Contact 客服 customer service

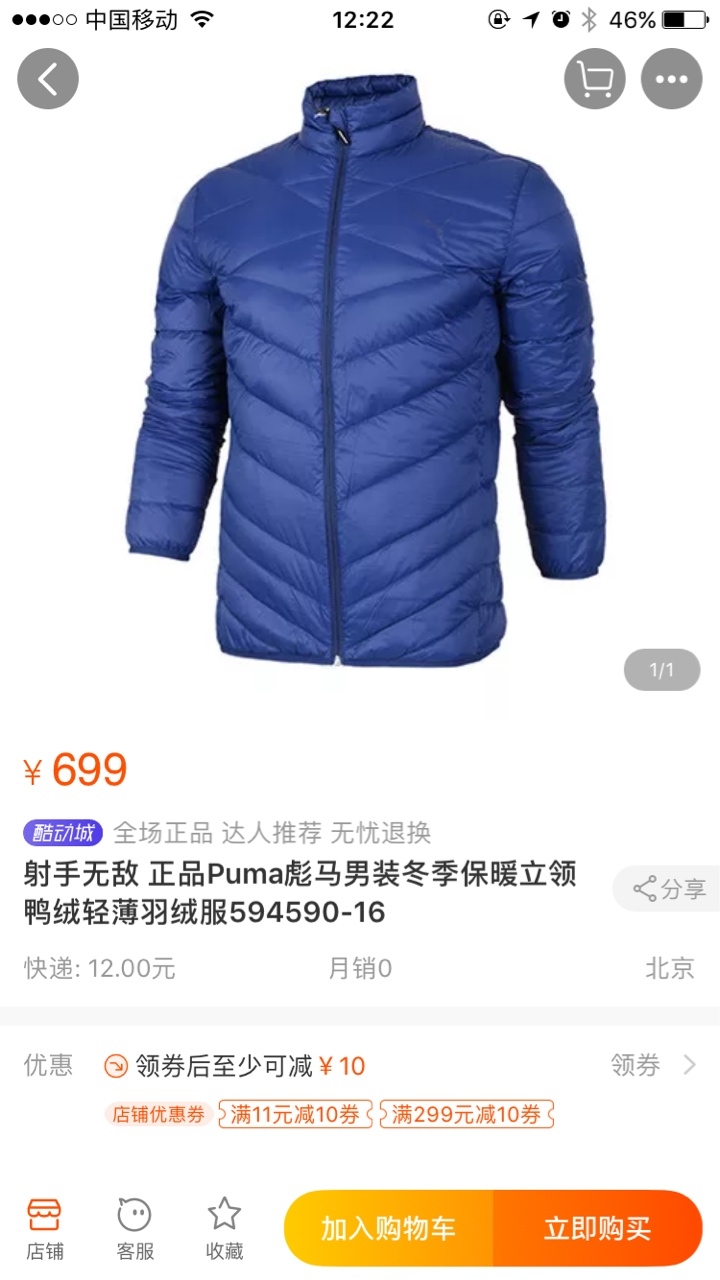(135, 1228)
